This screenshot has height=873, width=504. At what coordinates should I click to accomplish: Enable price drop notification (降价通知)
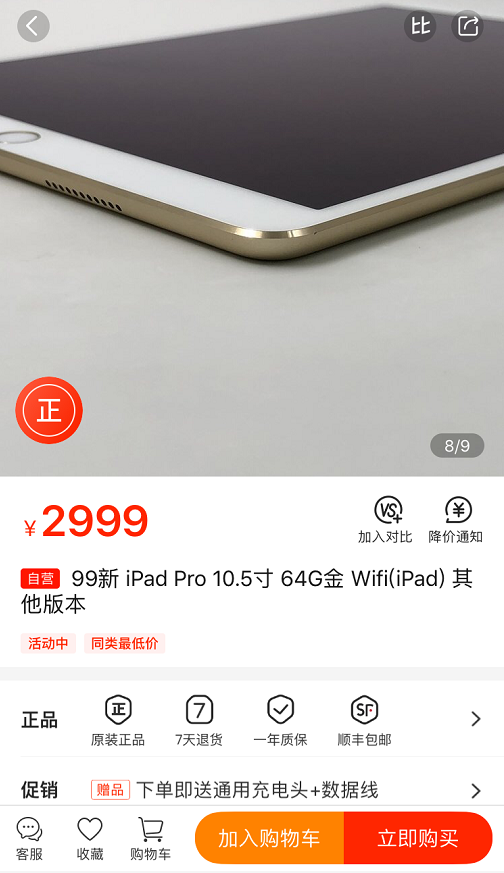tap(456, 520)
